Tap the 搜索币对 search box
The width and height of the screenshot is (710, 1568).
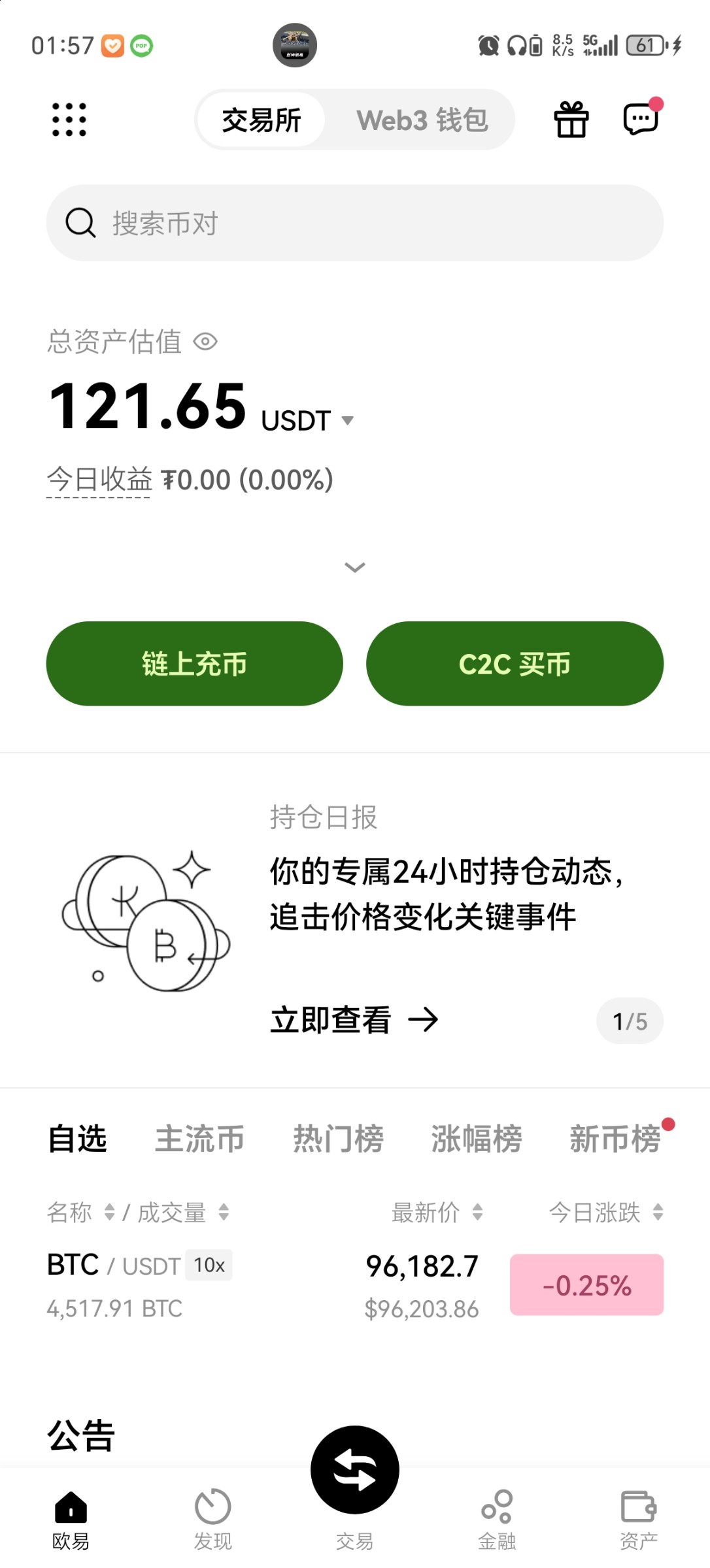(x=355, y=223)
